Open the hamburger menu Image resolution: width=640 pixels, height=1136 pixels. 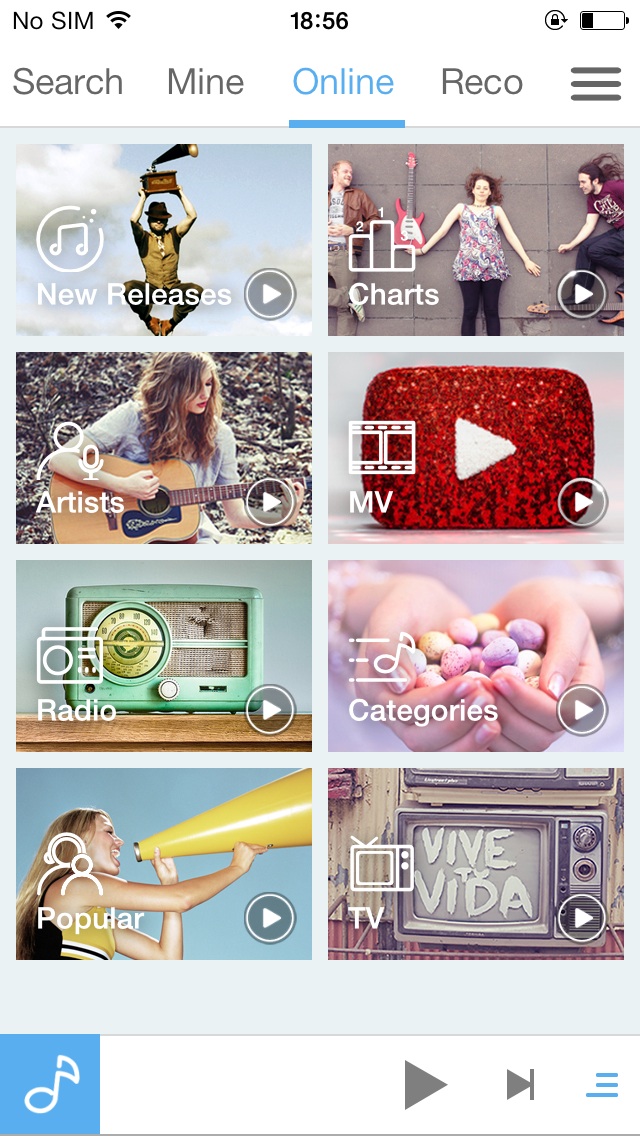click(596, 84)
